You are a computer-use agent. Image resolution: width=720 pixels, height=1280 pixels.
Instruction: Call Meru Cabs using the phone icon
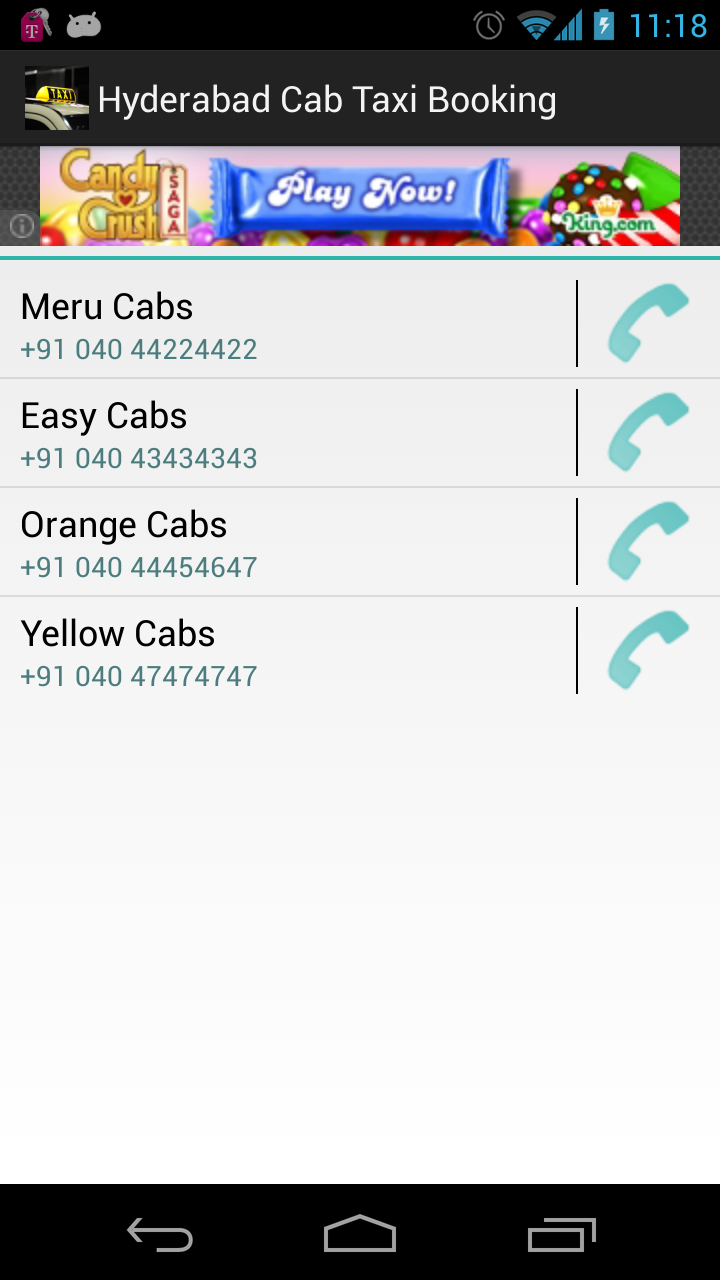648,323
